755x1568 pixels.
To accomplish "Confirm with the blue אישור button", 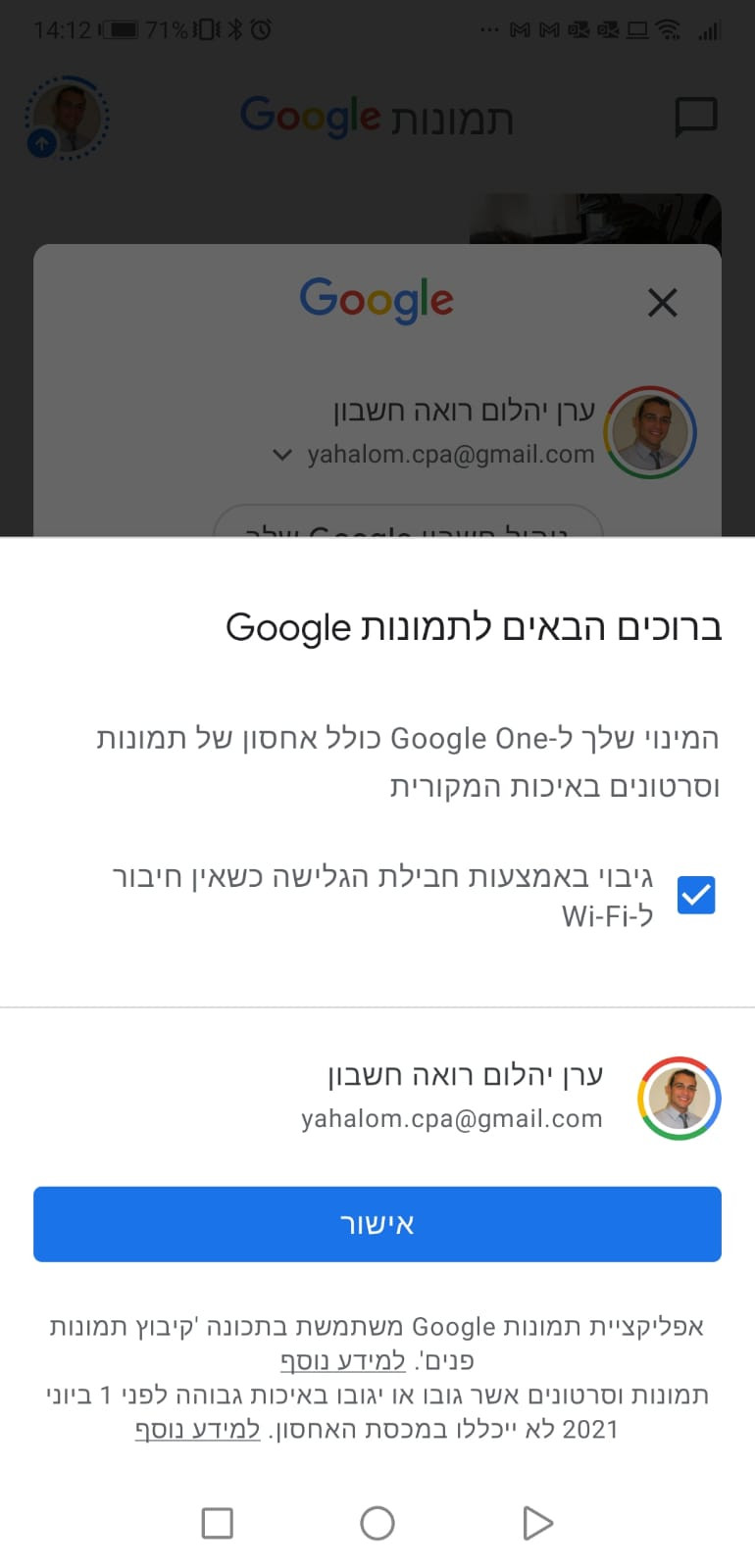I will 377,1224.
